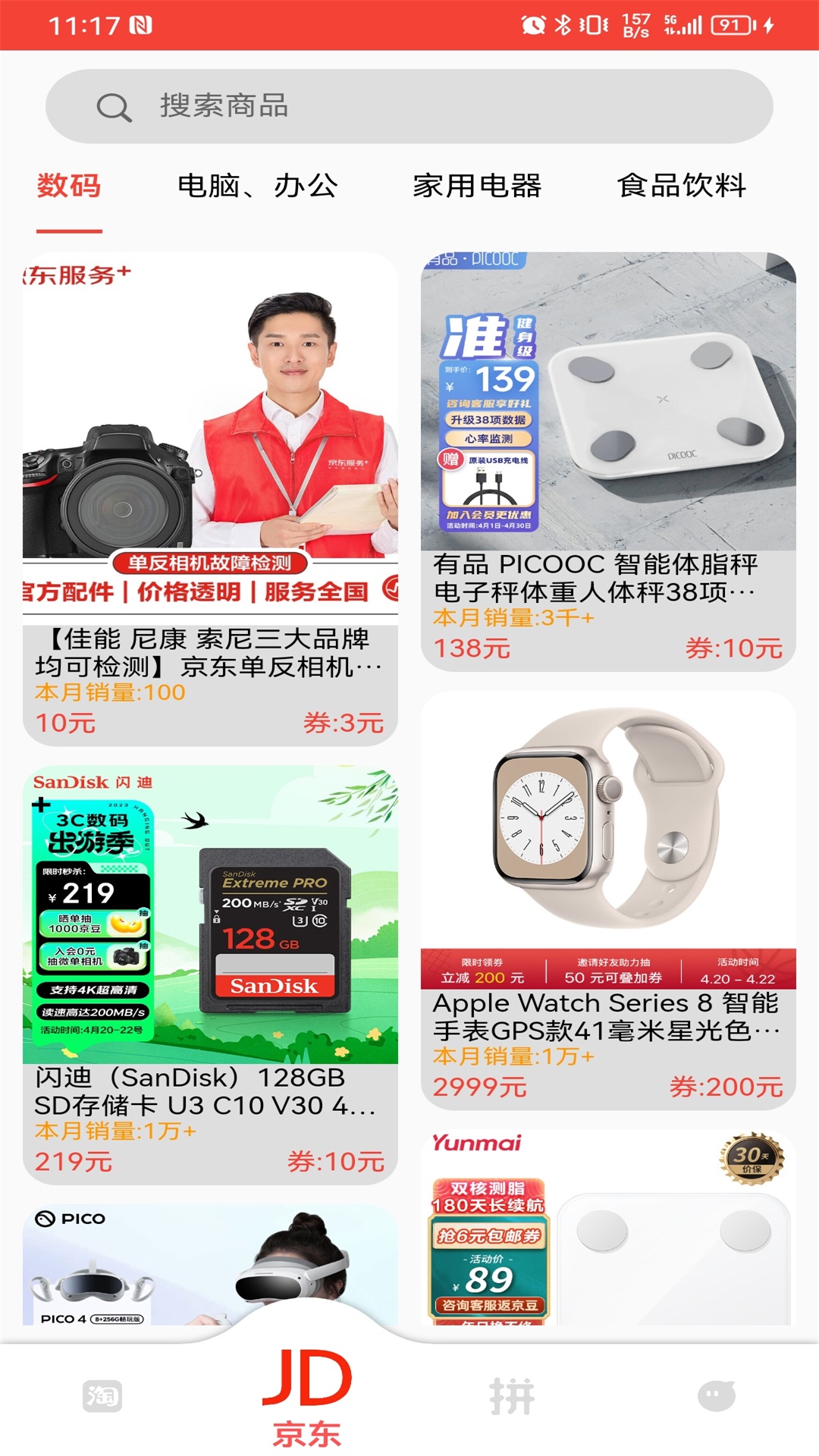Switch to the 食品饮料 tab

pyautogui.click(x=681, y=187)
